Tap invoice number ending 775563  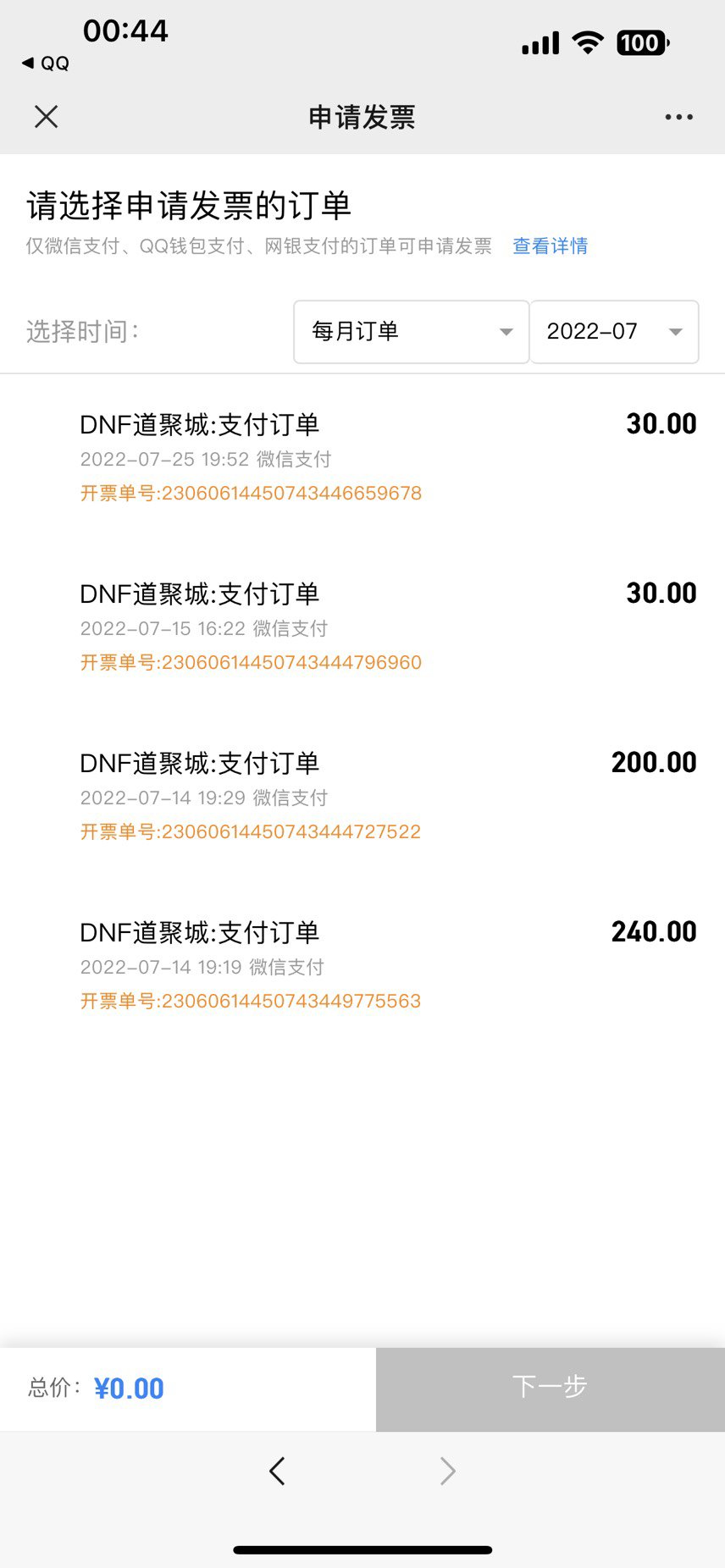250,1001
